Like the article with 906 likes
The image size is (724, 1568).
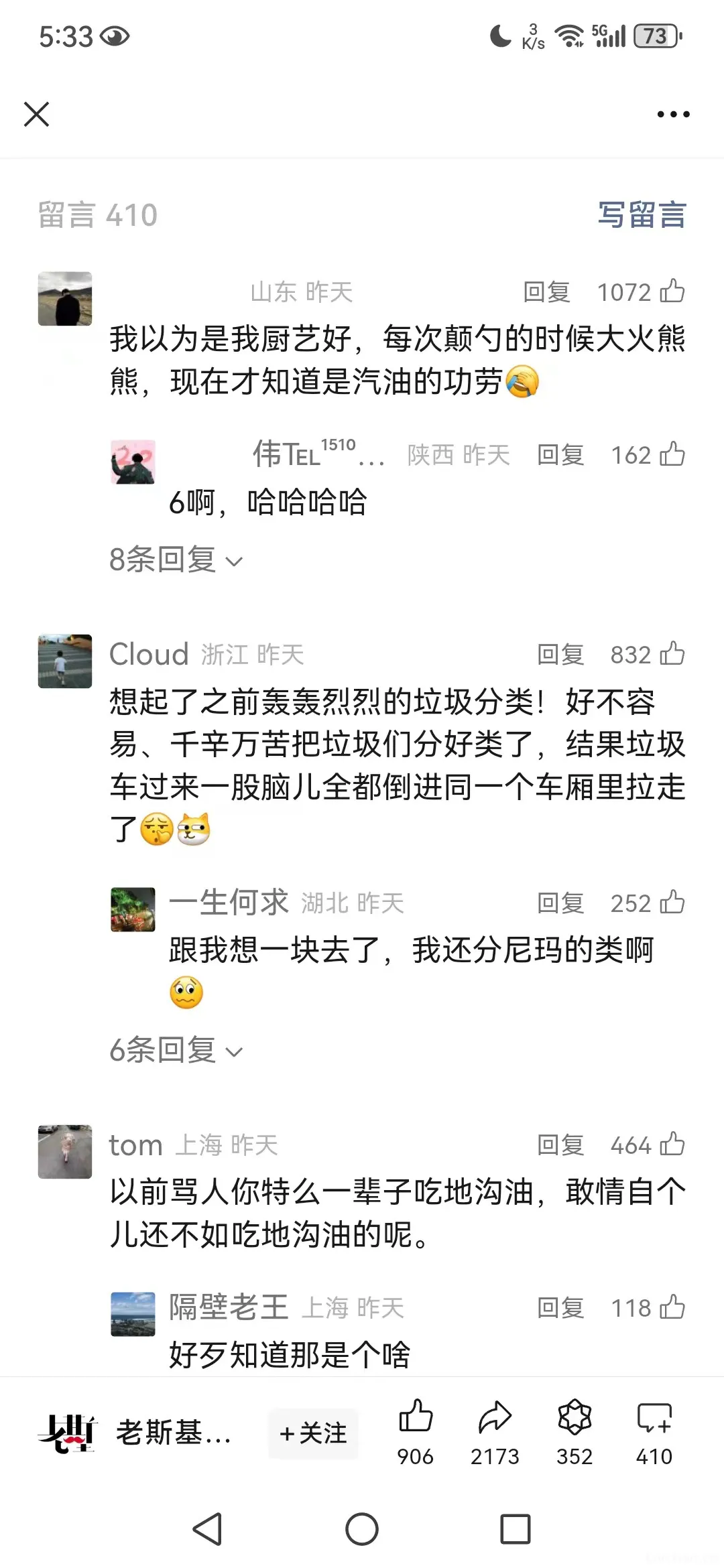point(416,1432)
